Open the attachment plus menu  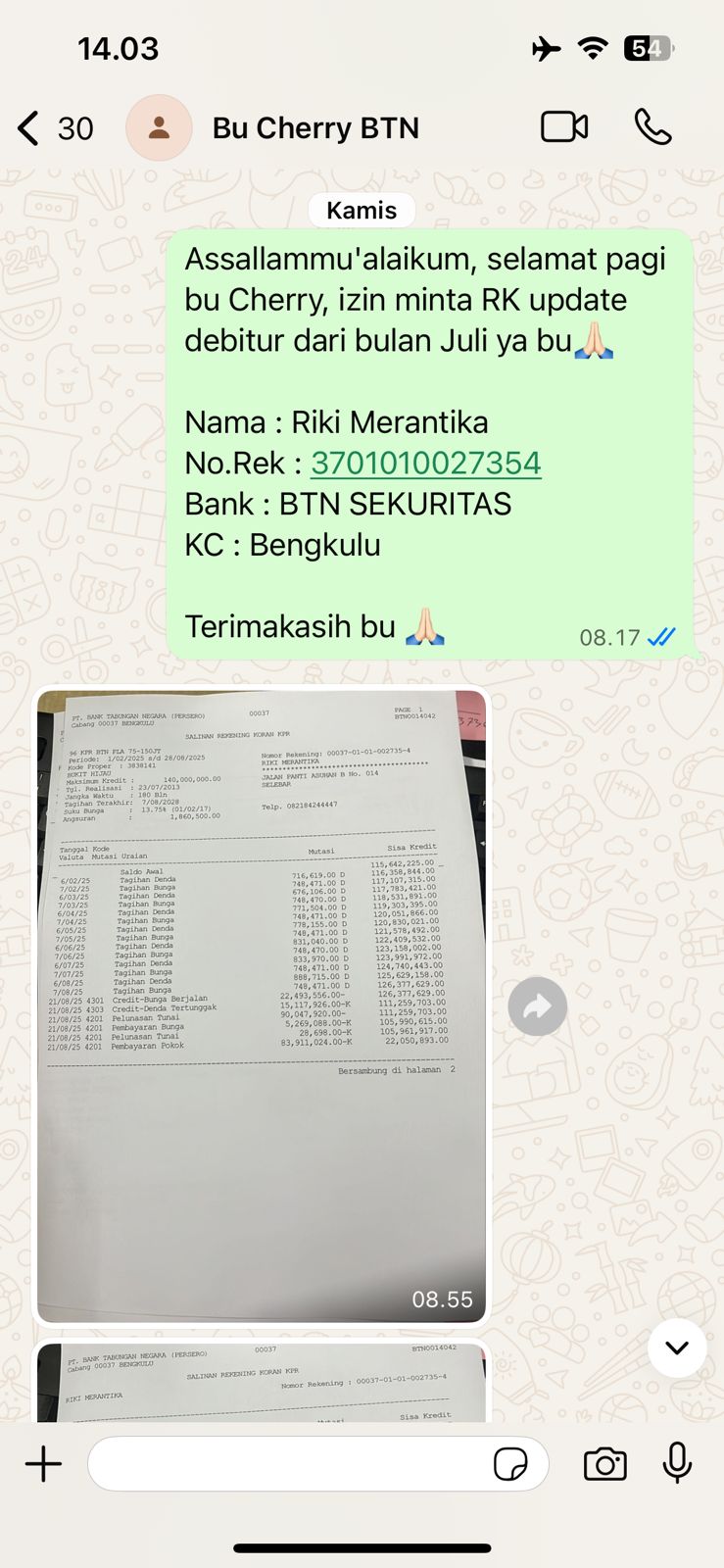click(43, 1464)
